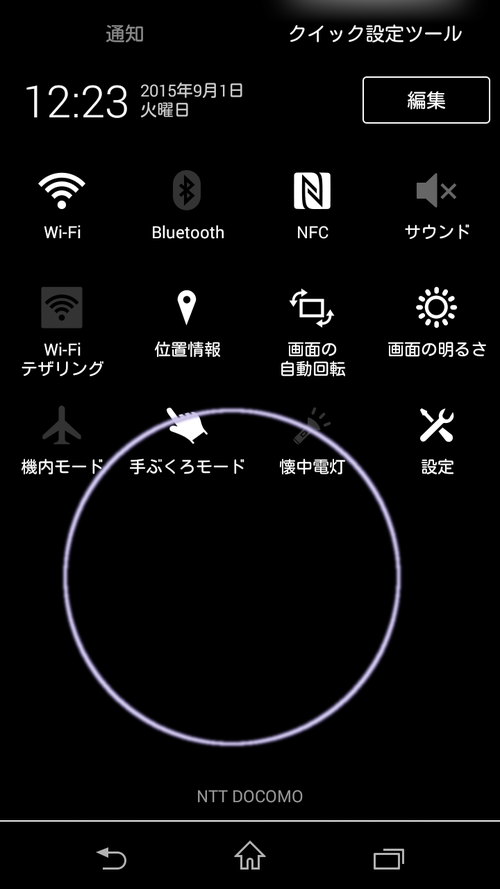Viewport: 500px width, 889px height.
Task: Enable 機内モード airplane mode
Action: point(62,441)
